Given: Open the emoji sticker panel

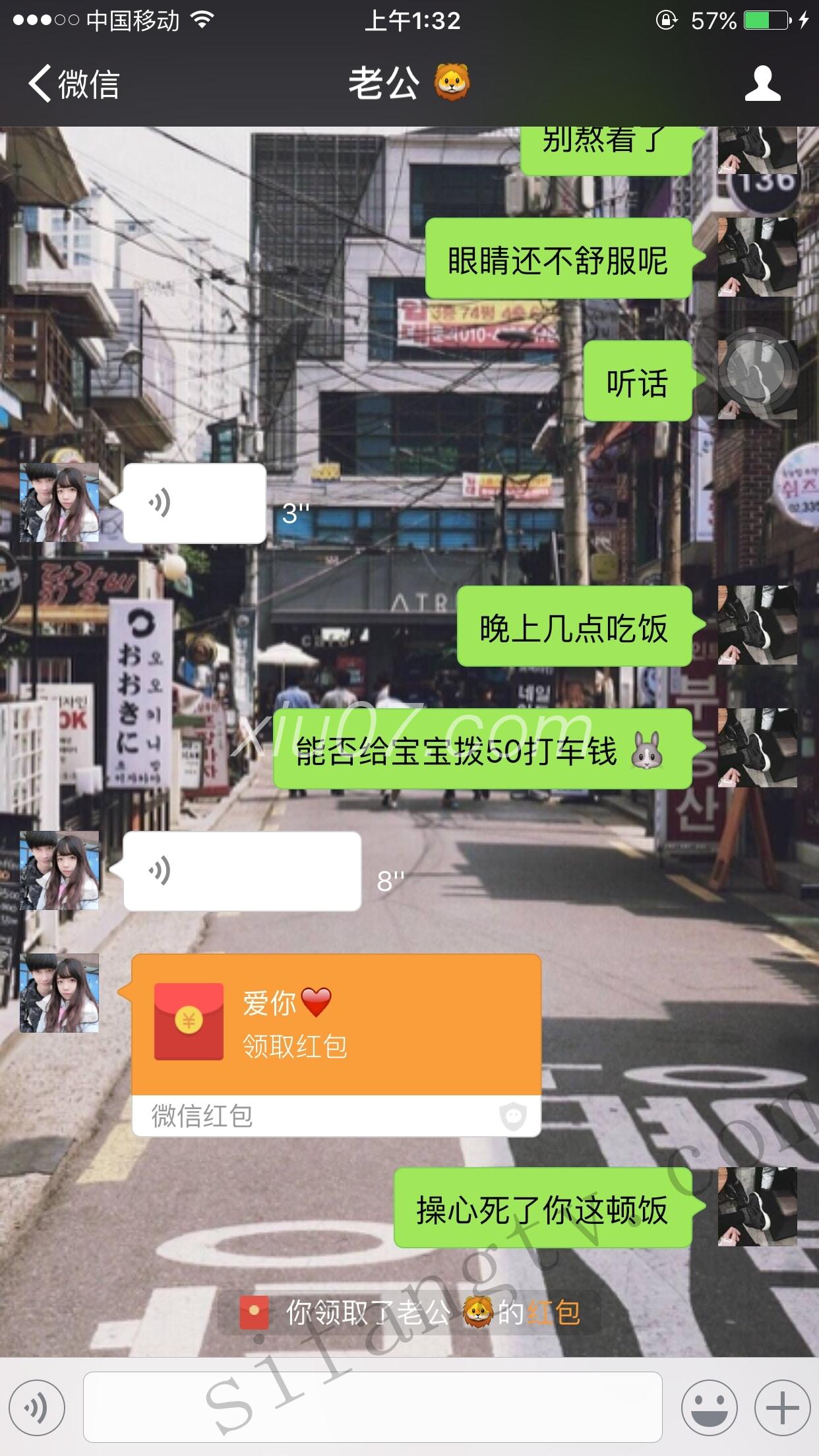Looking at the screenshot, I should [x=709, y=1408].
